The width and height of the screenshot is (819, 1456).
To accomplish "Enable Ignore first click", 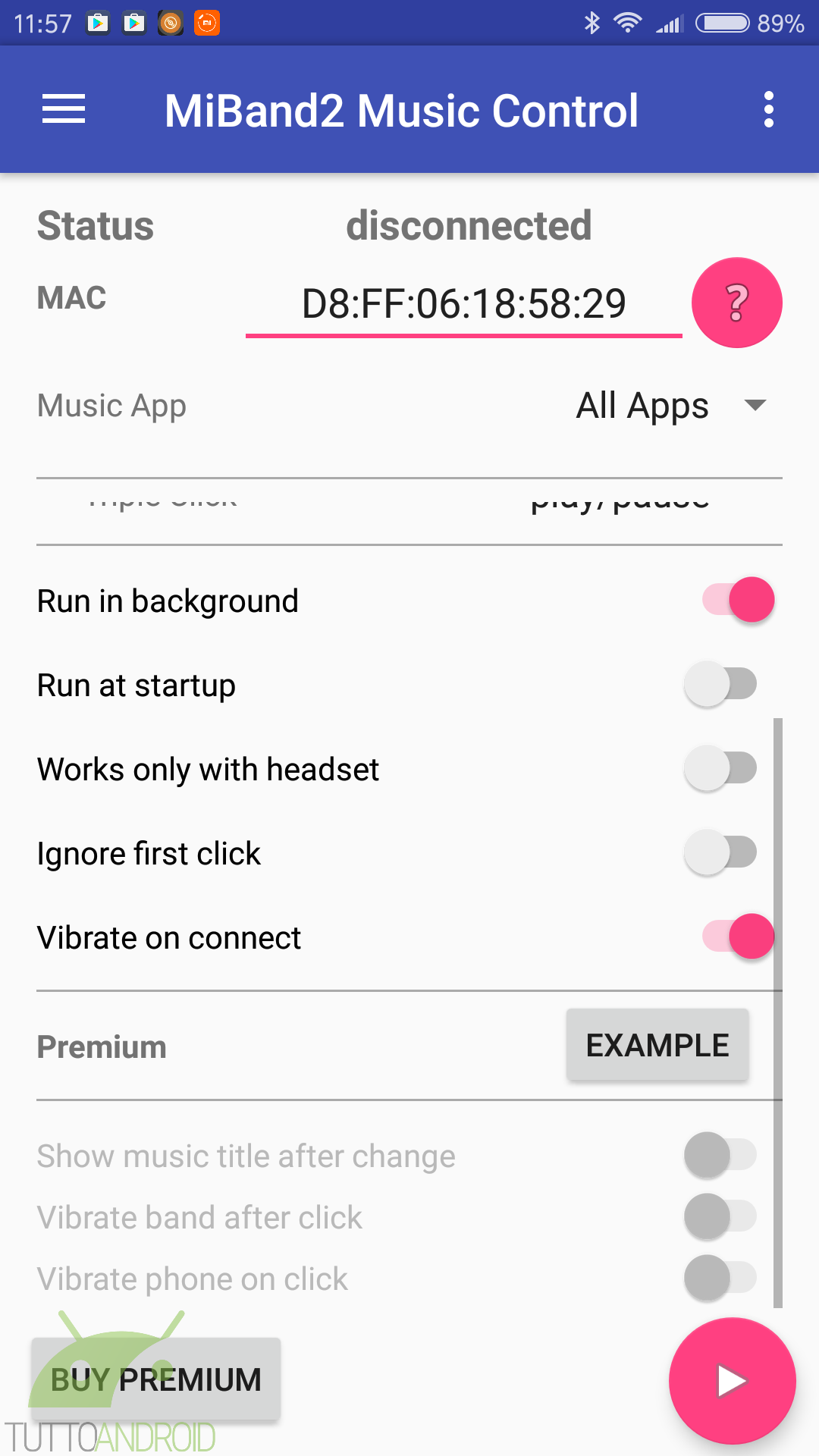I will point(720,852).
